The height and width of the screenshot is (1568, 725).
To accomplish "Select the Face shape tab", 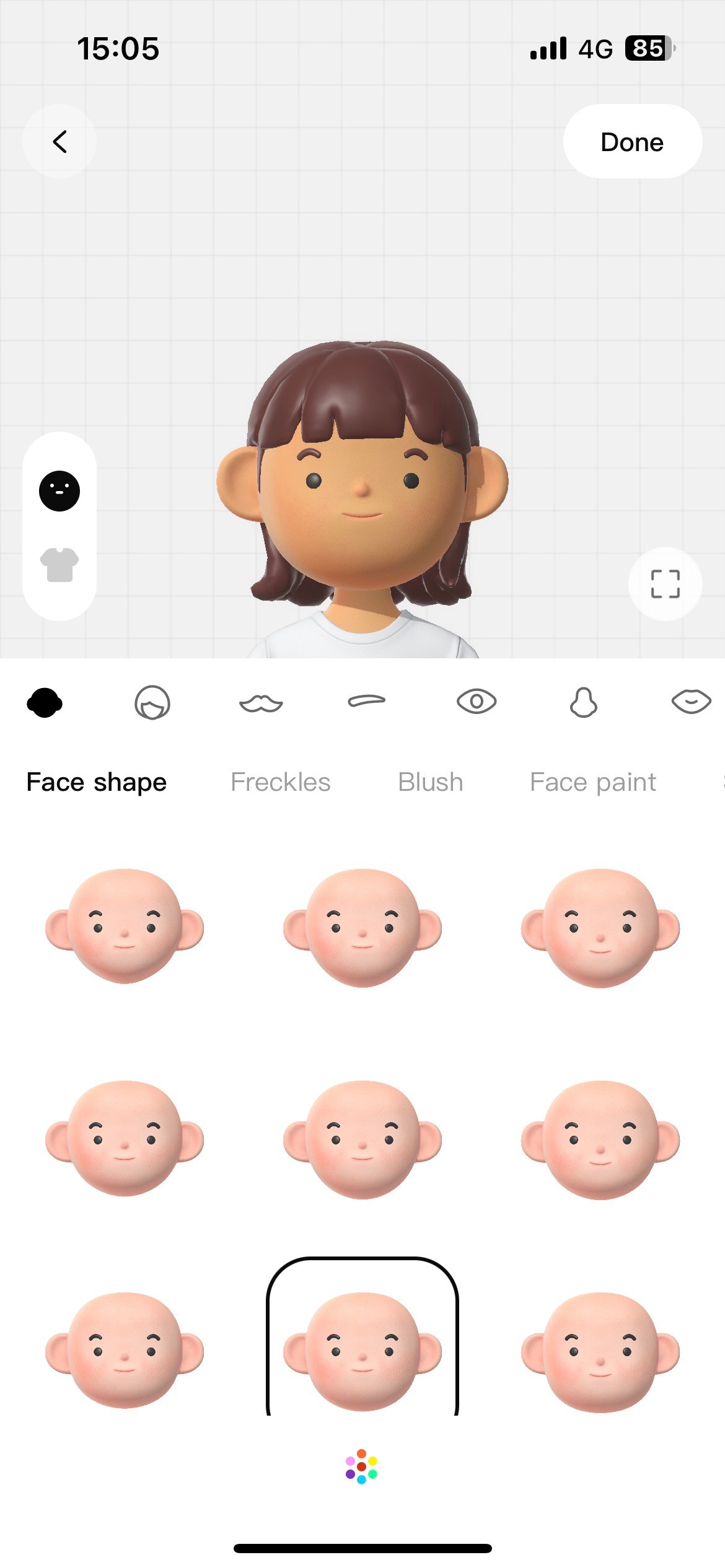I will [x=97, y=782].
